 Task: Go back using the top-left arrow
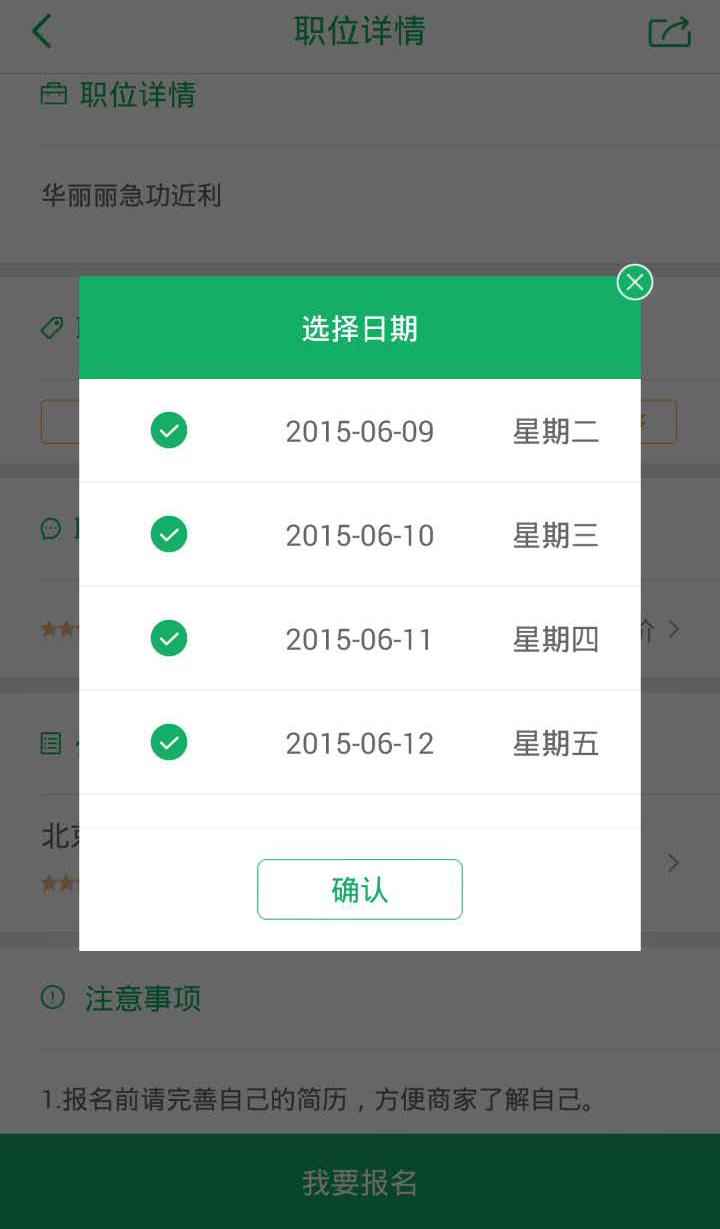point(41,31)
